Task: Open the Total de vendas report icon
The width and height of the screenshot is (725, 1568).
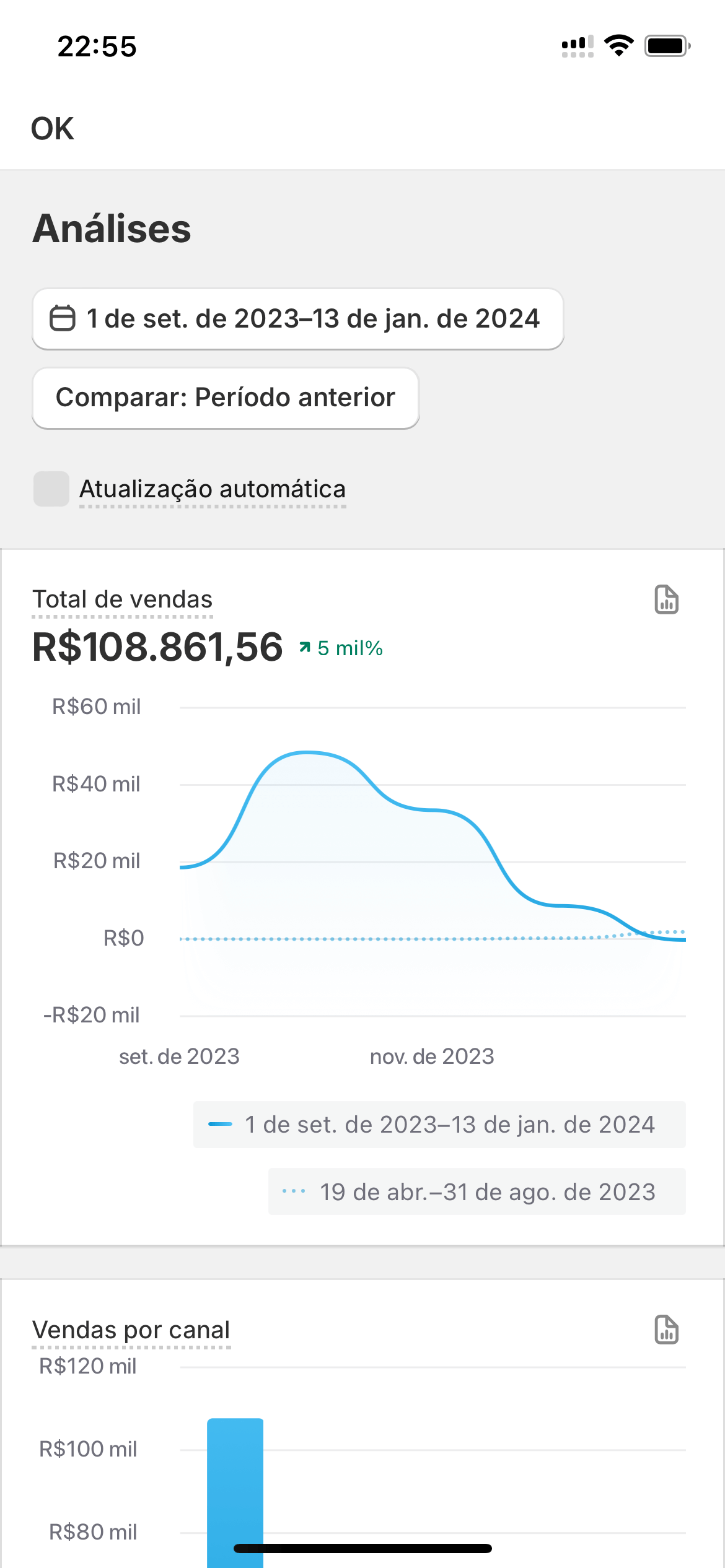Action: (666, 599)
